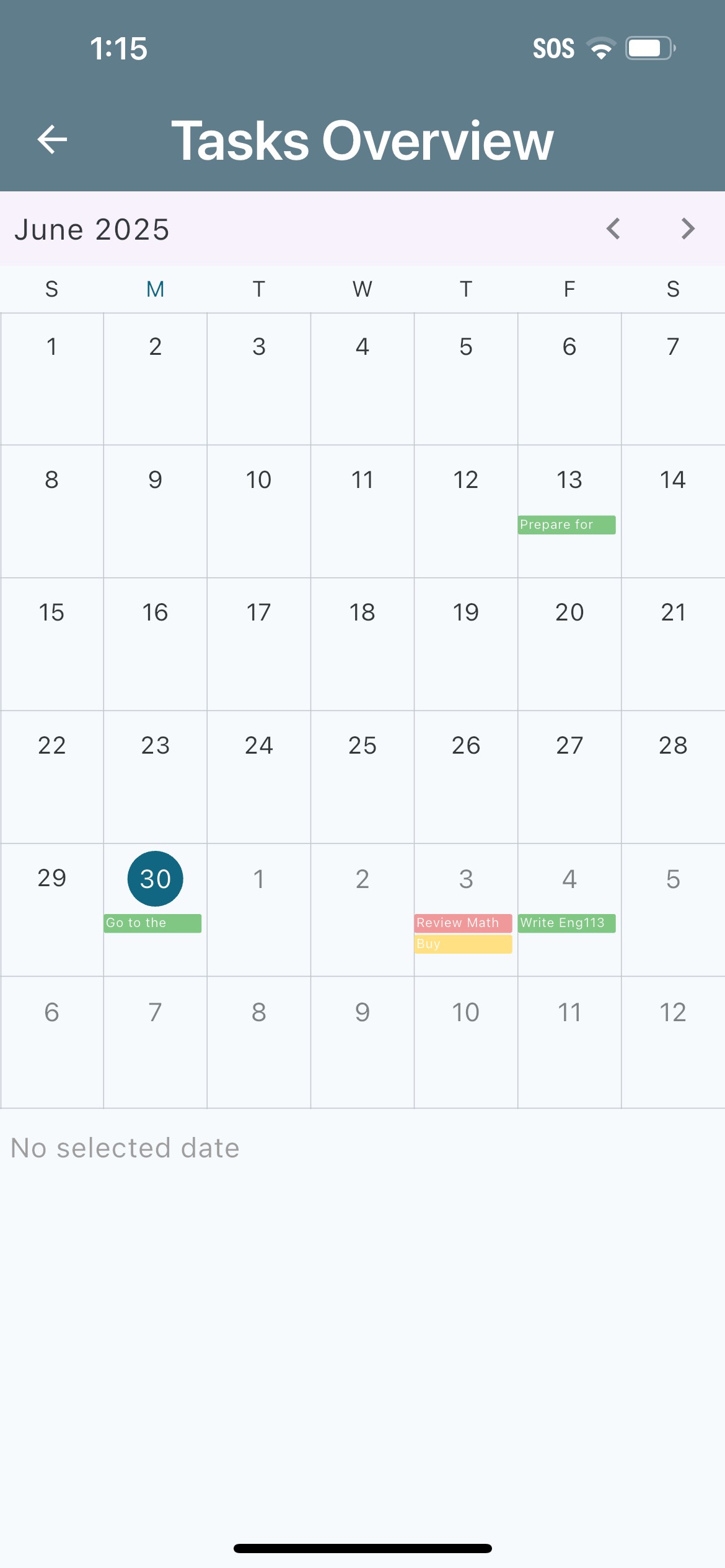Select June 22 in the calendar
Screen dimensions: 725x1568
pyautogui.click(x=52, y=746)
